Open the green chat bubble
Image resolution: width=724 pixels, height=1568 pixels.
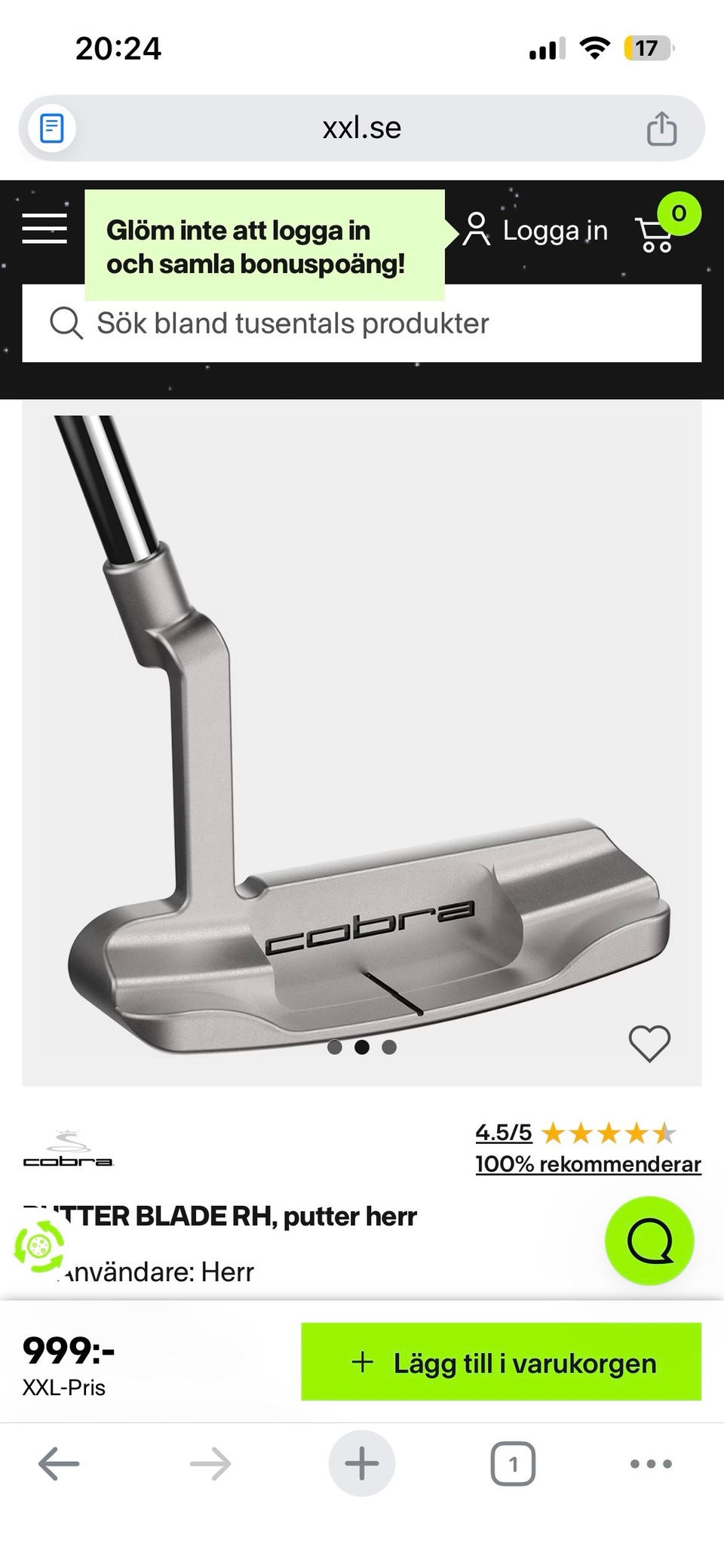click(x=649, y=1241)
